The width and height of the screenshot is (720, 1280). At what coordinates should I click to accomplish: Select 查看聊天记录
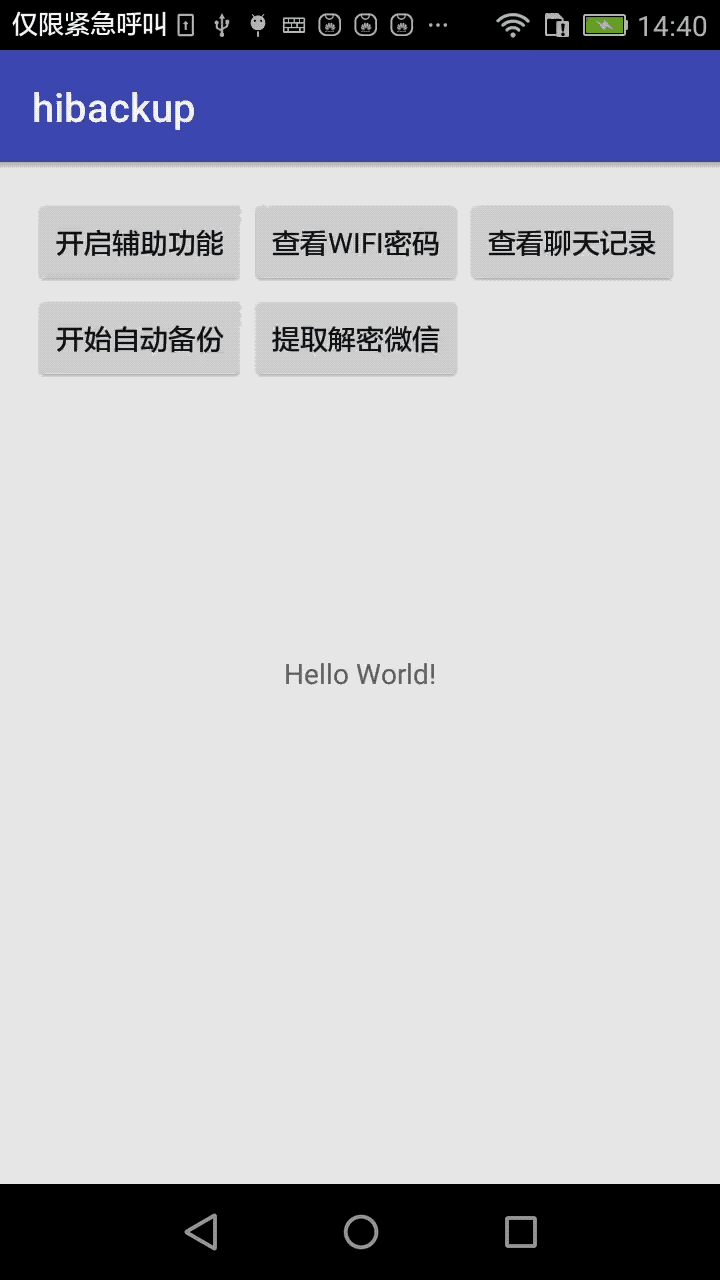pyautogui.click(x=572, y=243)
